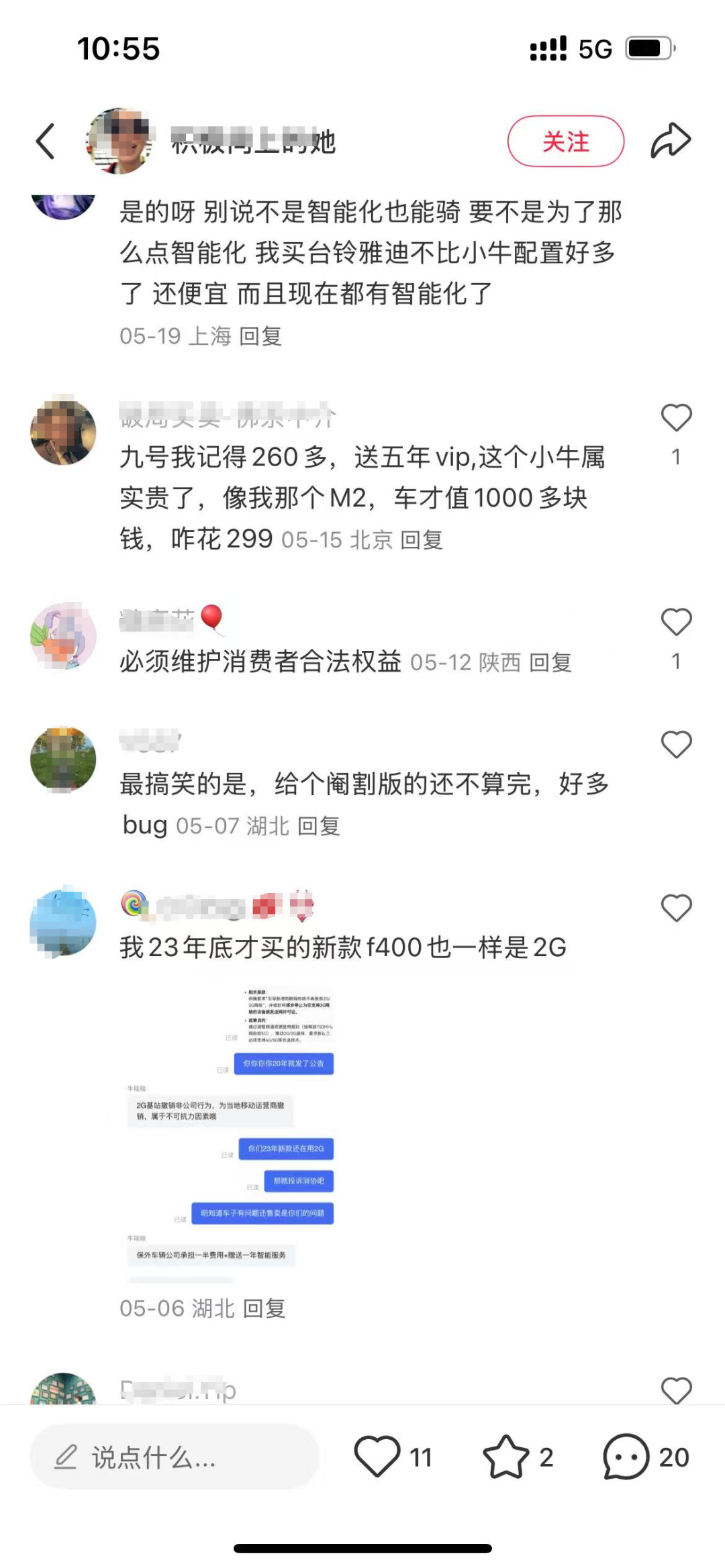Like the post with 11 likes
The image size is (725, 1568).
click(x=377, y=1456)
